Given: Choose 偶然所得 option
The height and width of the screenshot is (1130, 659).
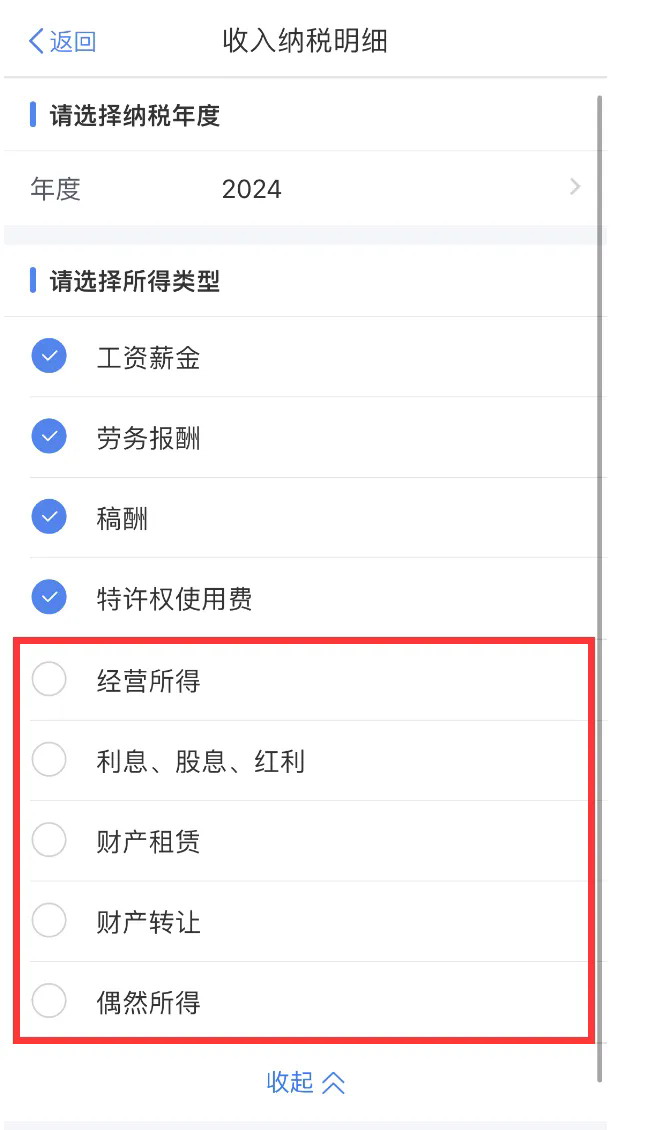Looking at the screenshot, I should click(49, 1001).
